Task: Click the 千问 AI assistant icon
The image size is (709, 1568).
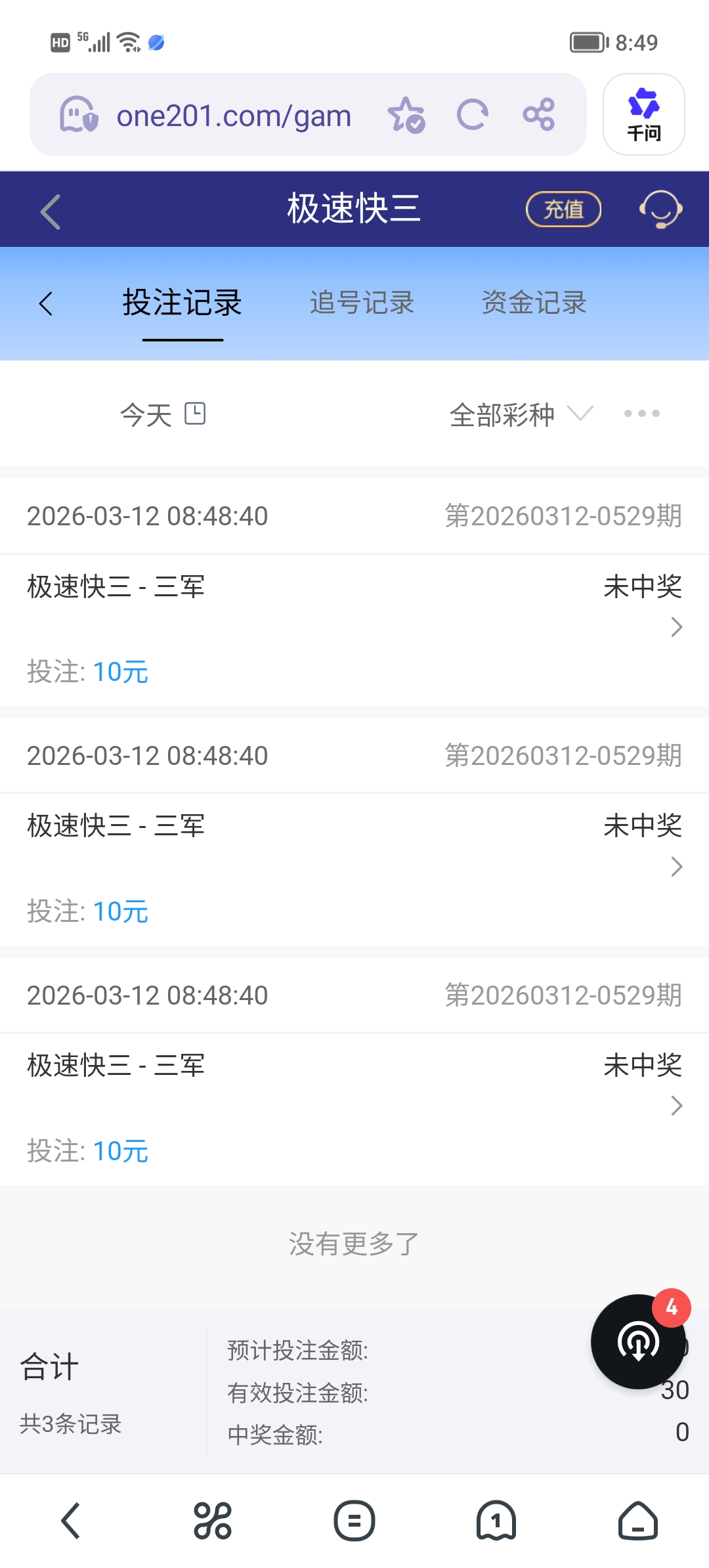Action: (x=643, y=113)
